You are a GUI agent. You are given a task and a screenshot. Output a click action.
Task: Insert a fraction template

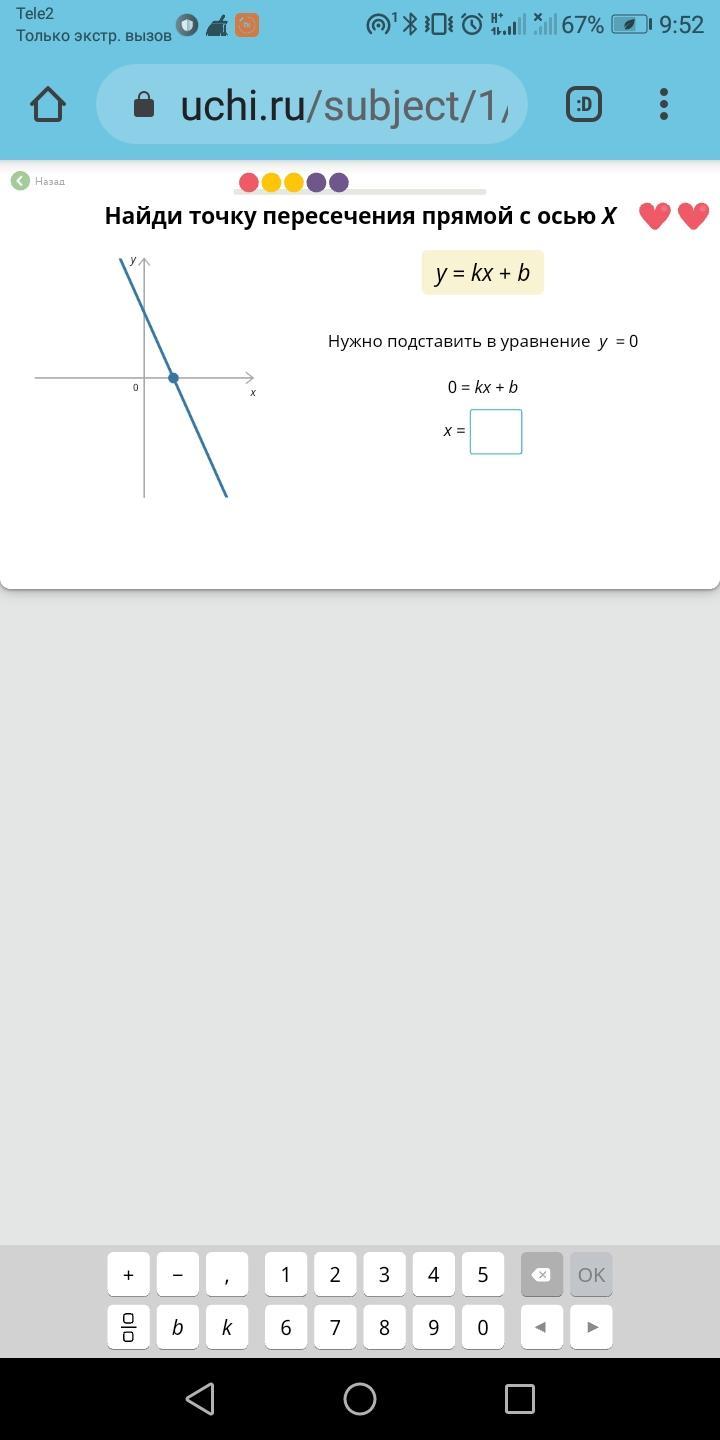point(128,1327)
